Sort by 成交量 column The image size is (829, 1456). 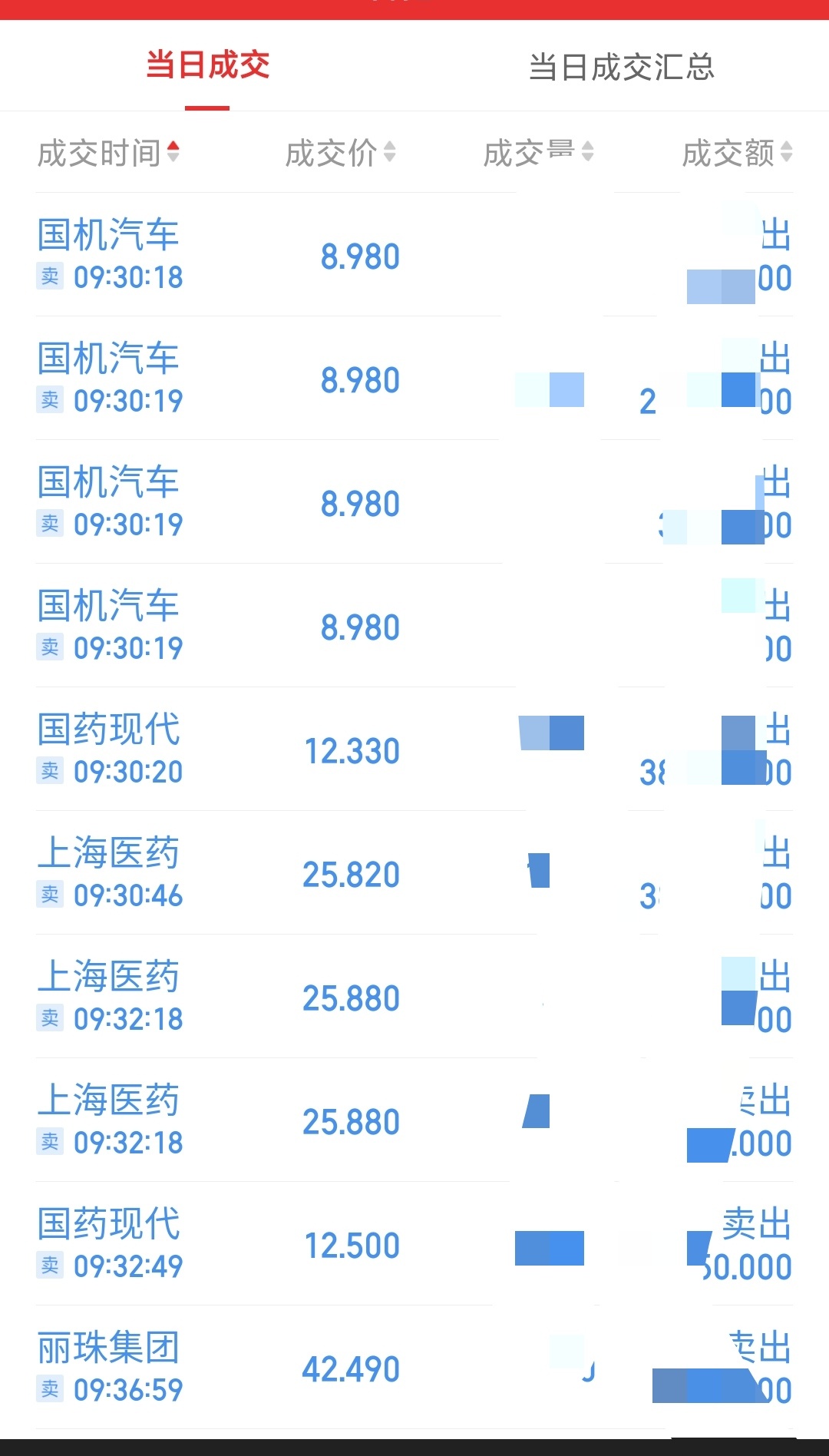538,153
